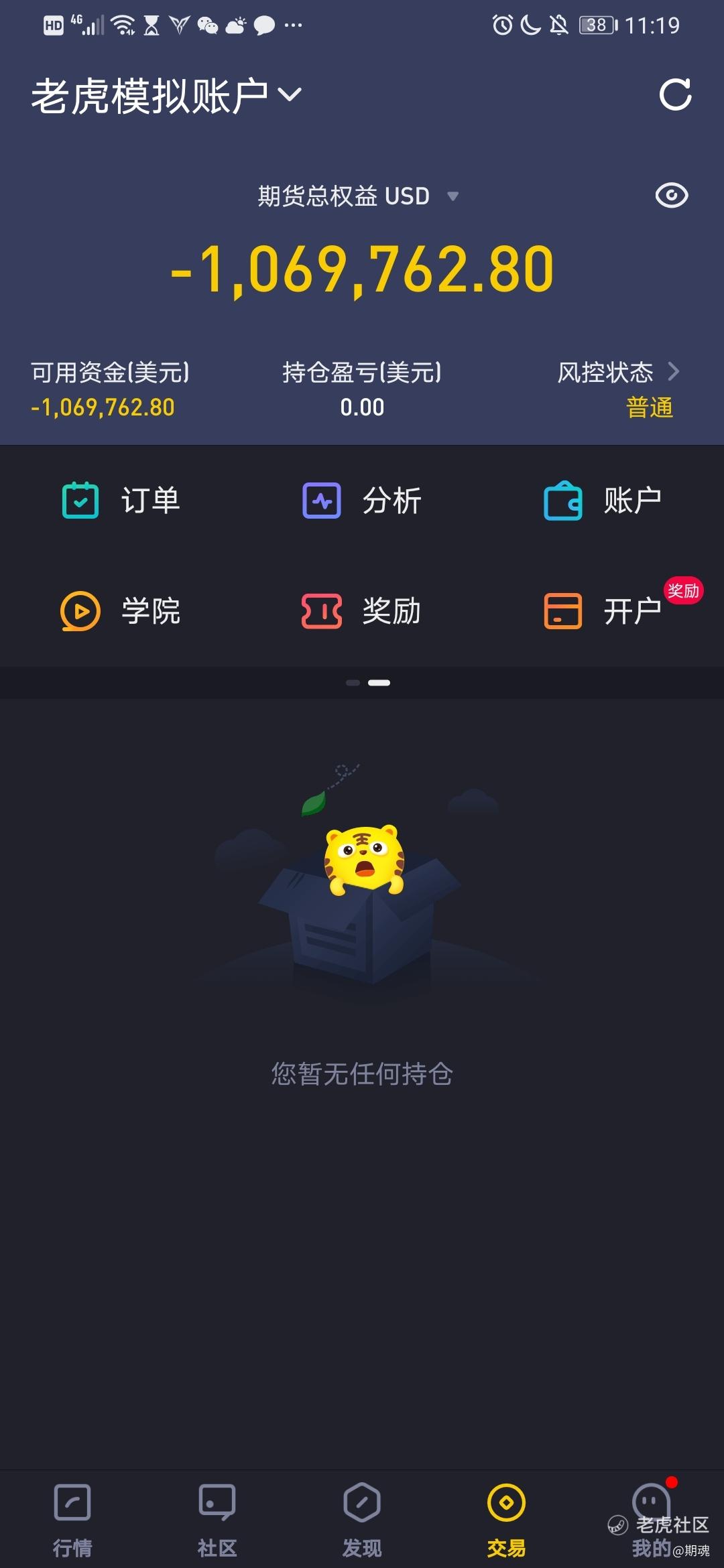Screen dimensions: 724x1568
Task: Hide the account balance with the eye icon
Action: [671, 196]
